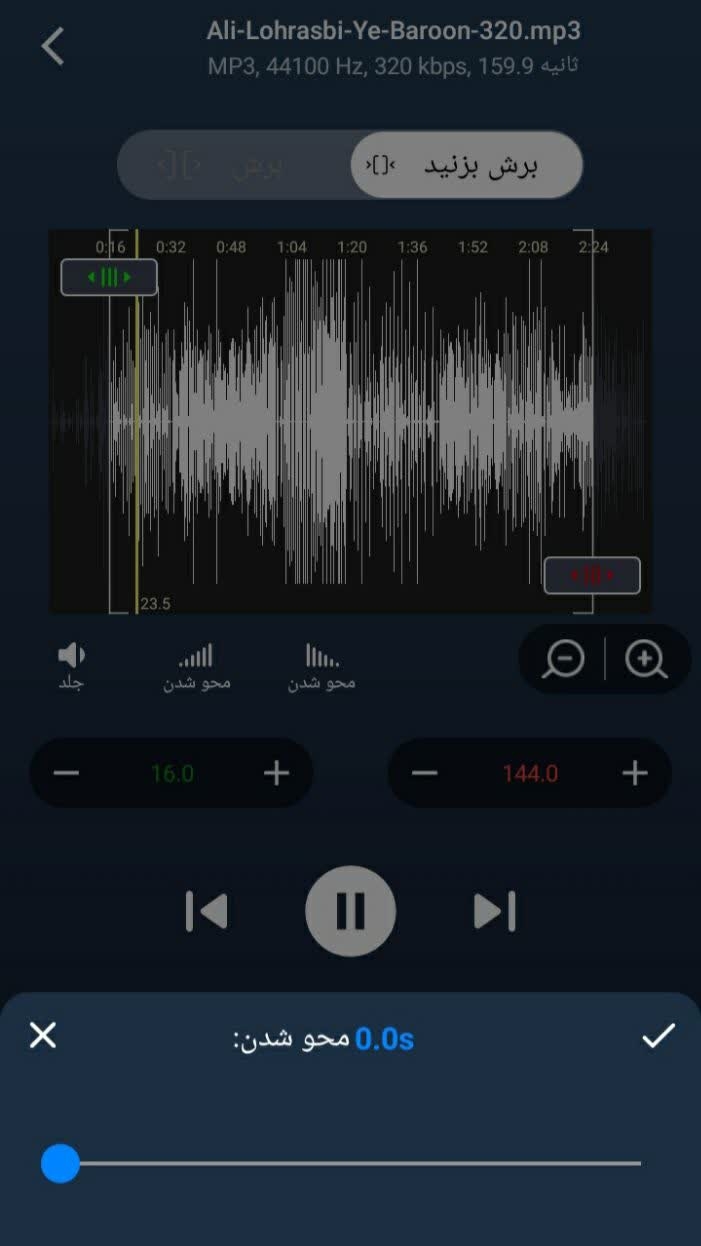Decrease the 16.0 start time
Screen dimensions: 701x1246
(67, 773)
